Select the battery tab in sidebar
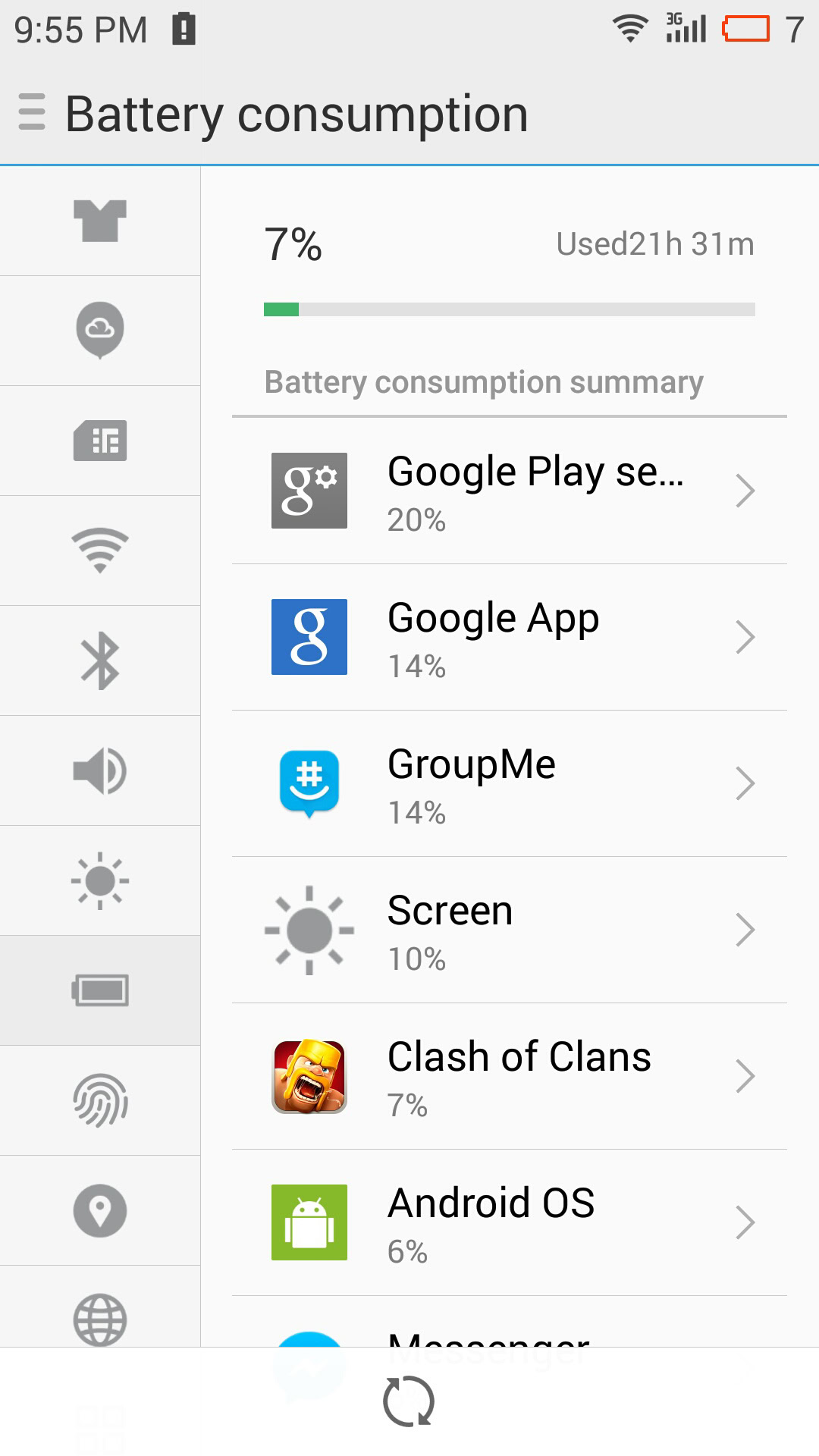The width and height of the screenshot is (819, 1456). (x=100, y=990)
